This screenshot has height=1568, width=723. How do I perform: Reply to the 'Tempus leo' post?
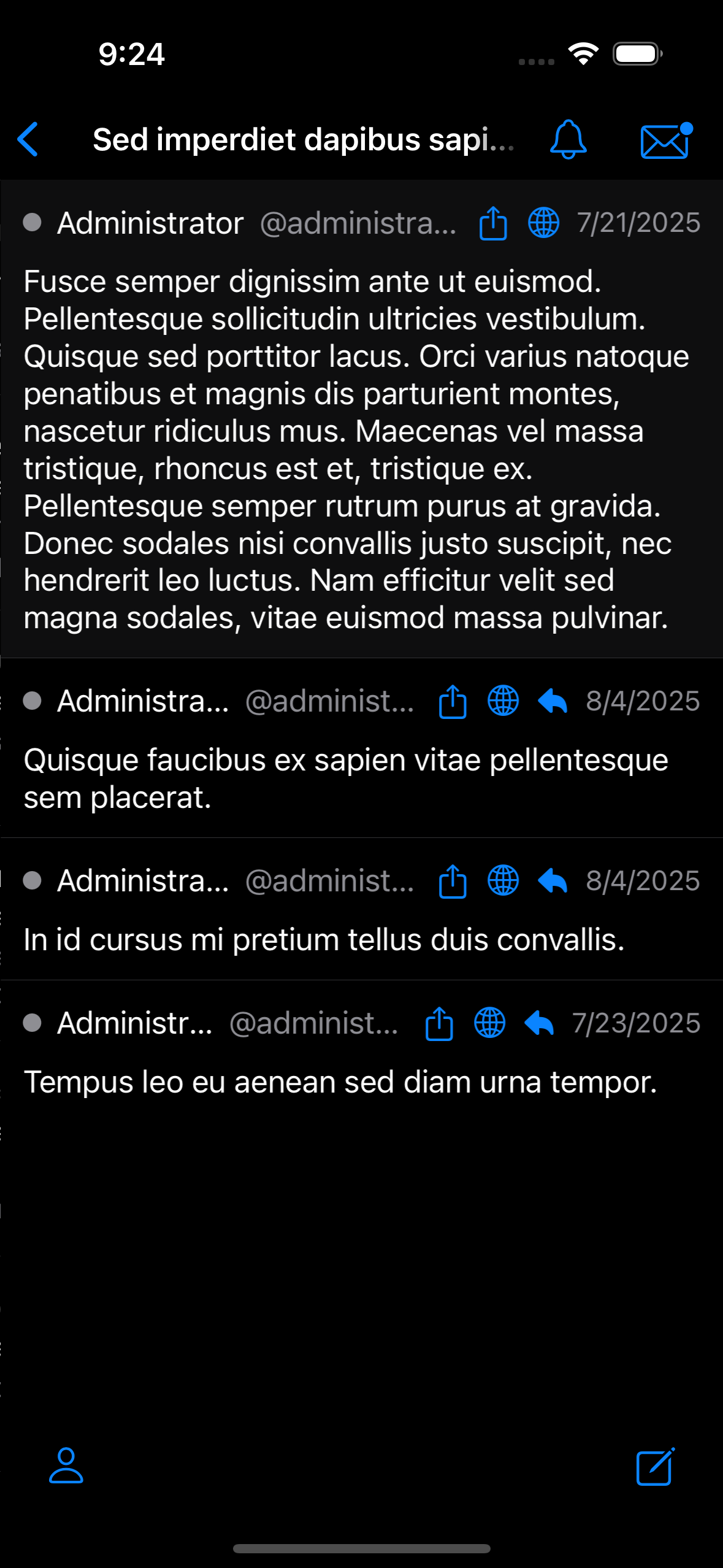click(x=539, y=1023)
